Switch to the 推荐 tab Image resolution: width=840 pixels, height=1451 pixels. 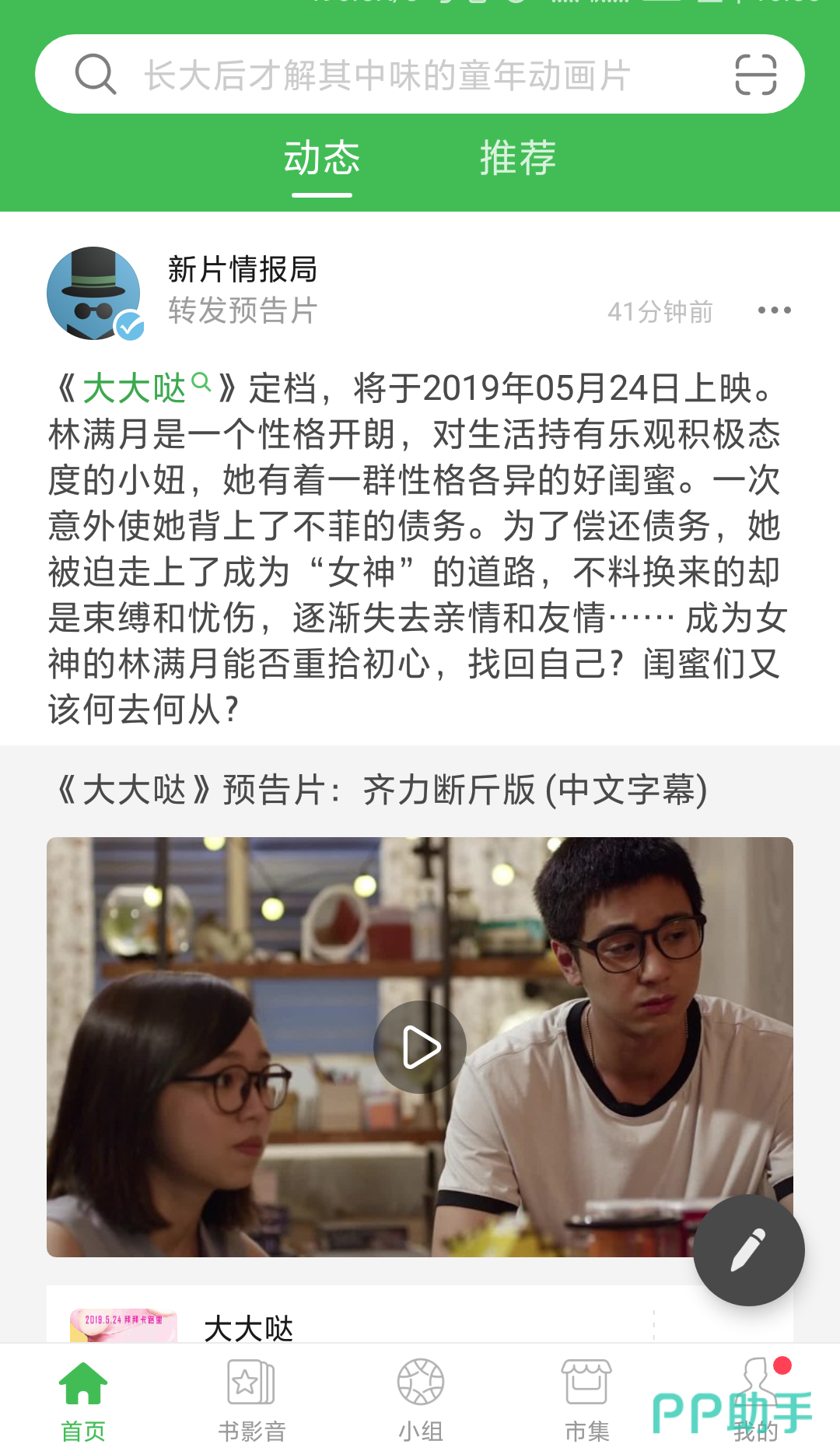(x=516, y=158)
